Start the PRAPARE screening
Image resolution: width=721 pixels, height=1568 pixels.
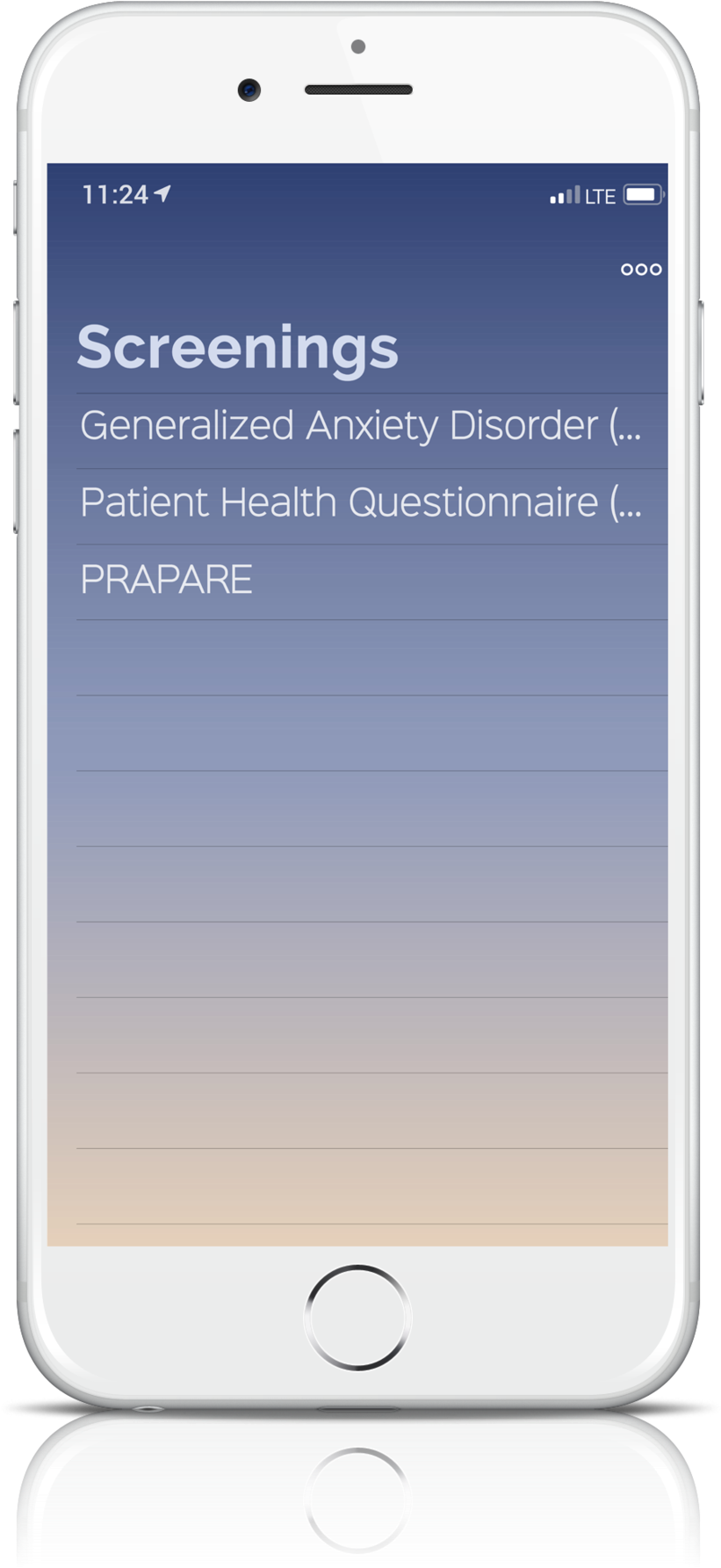pos(167,580)
